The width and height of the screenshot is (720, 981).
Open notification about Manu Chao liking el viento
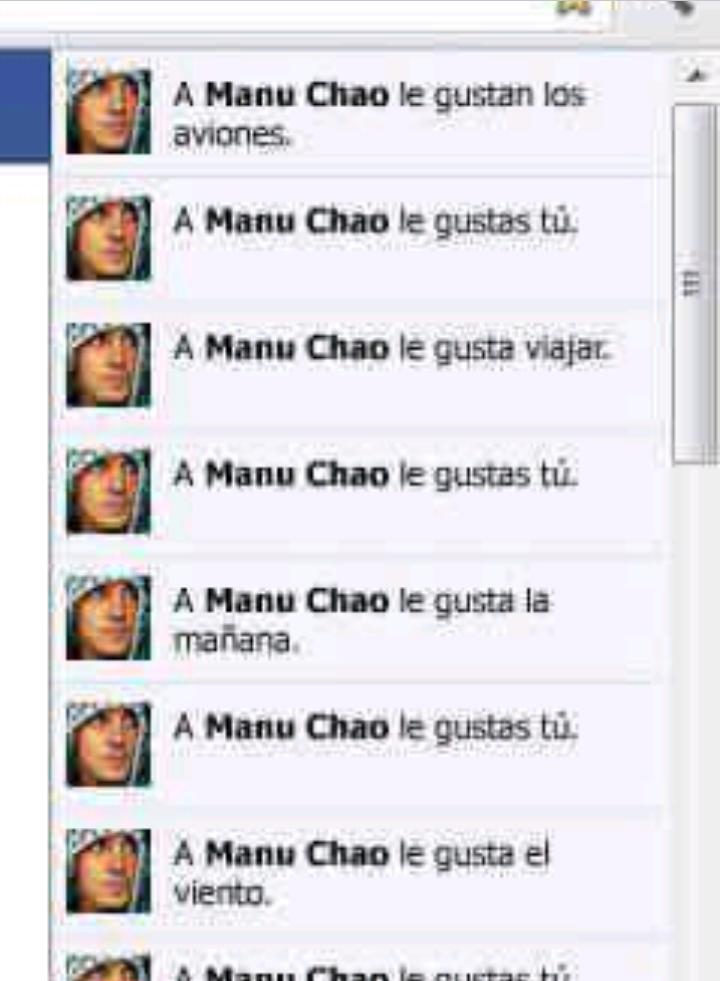pyautogui.click(x=362, y=872)
